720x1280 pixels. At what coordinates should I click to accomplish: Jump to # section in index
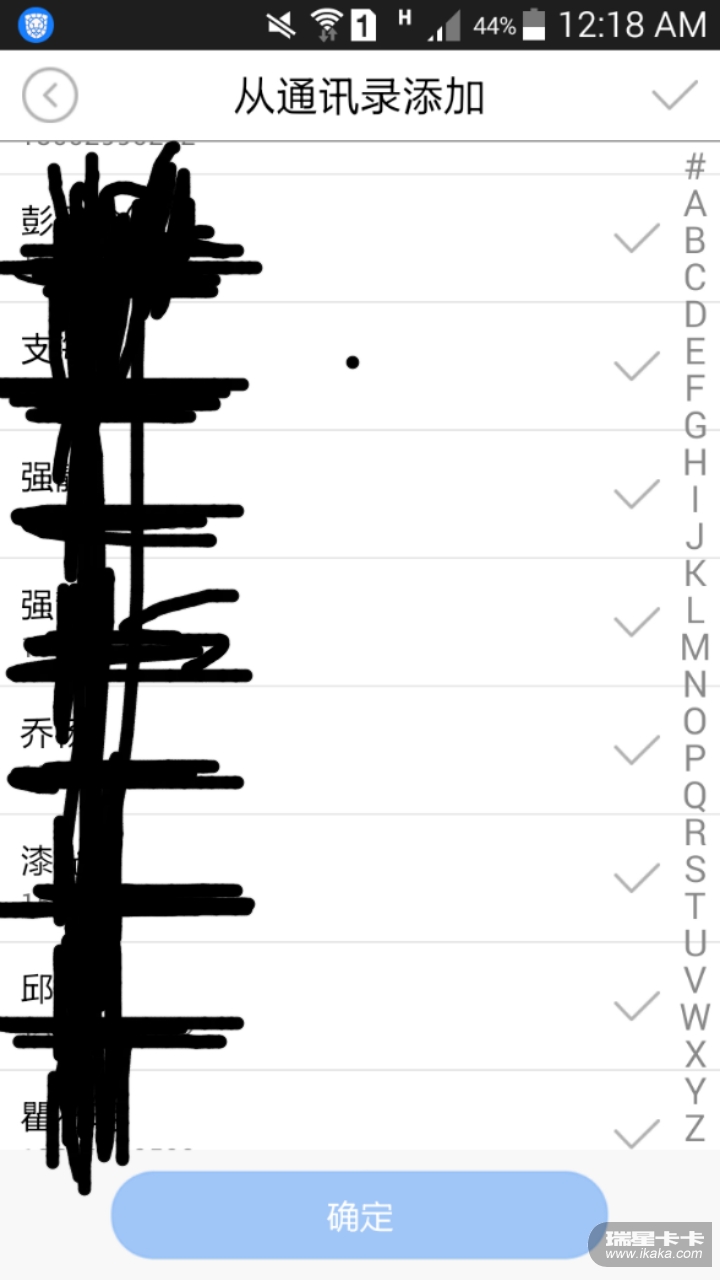point(695,168)
